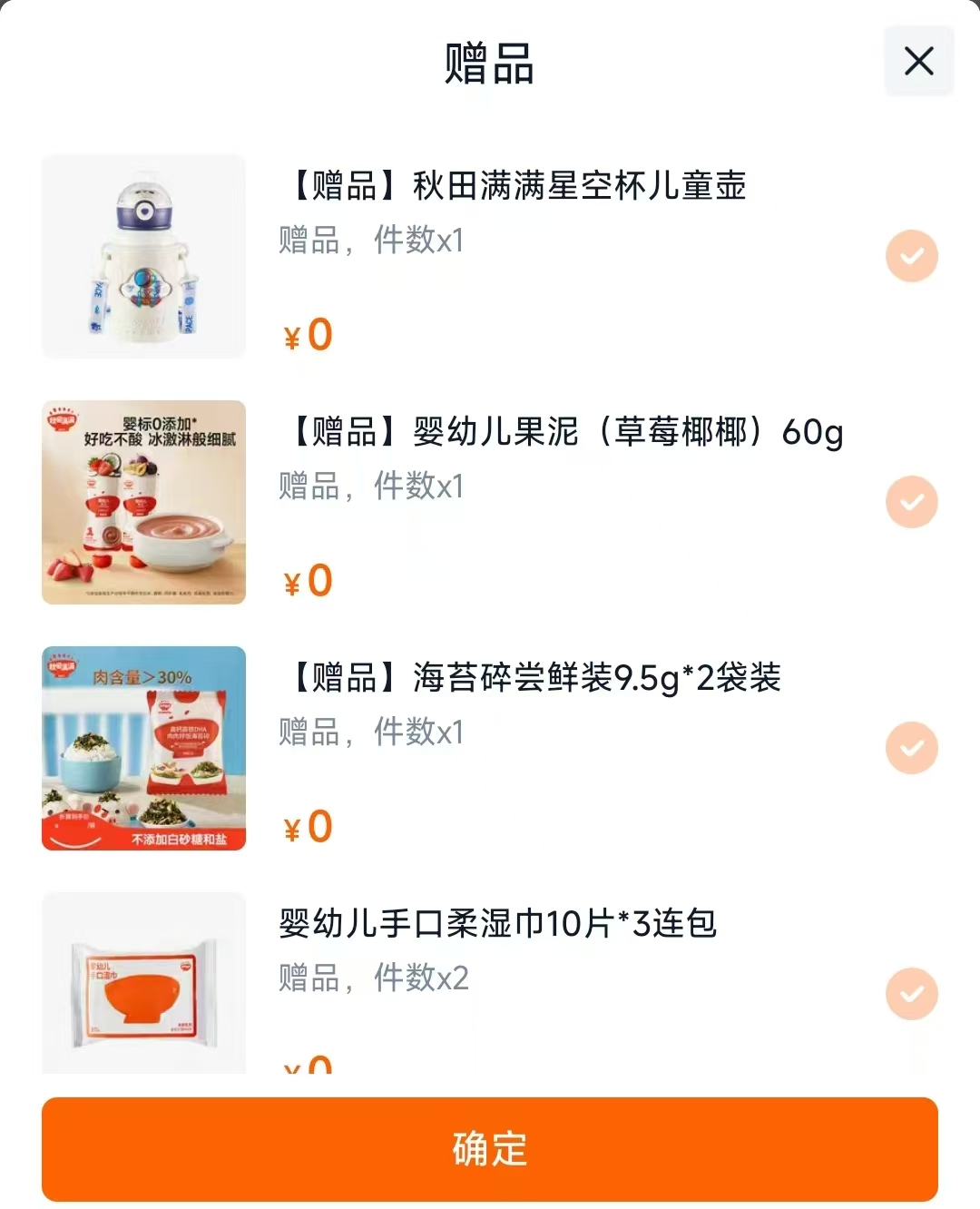Toggle the 婴幼儿手口柔湿巾 gift checkmark
Viewport: 980px width, 1209px height.
coord(911,994)
